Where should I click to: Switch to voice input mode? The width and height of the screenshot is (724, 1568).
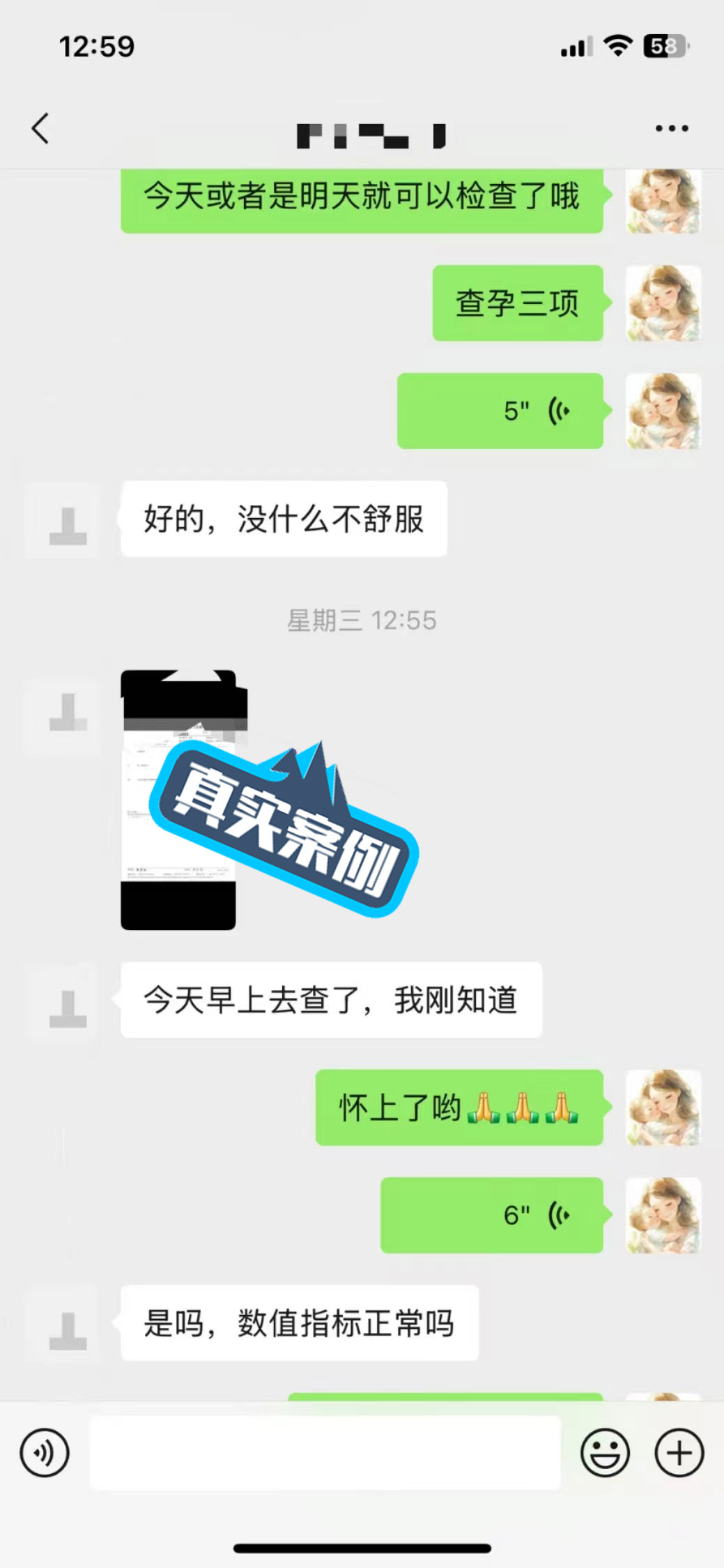pos(45,1454)
